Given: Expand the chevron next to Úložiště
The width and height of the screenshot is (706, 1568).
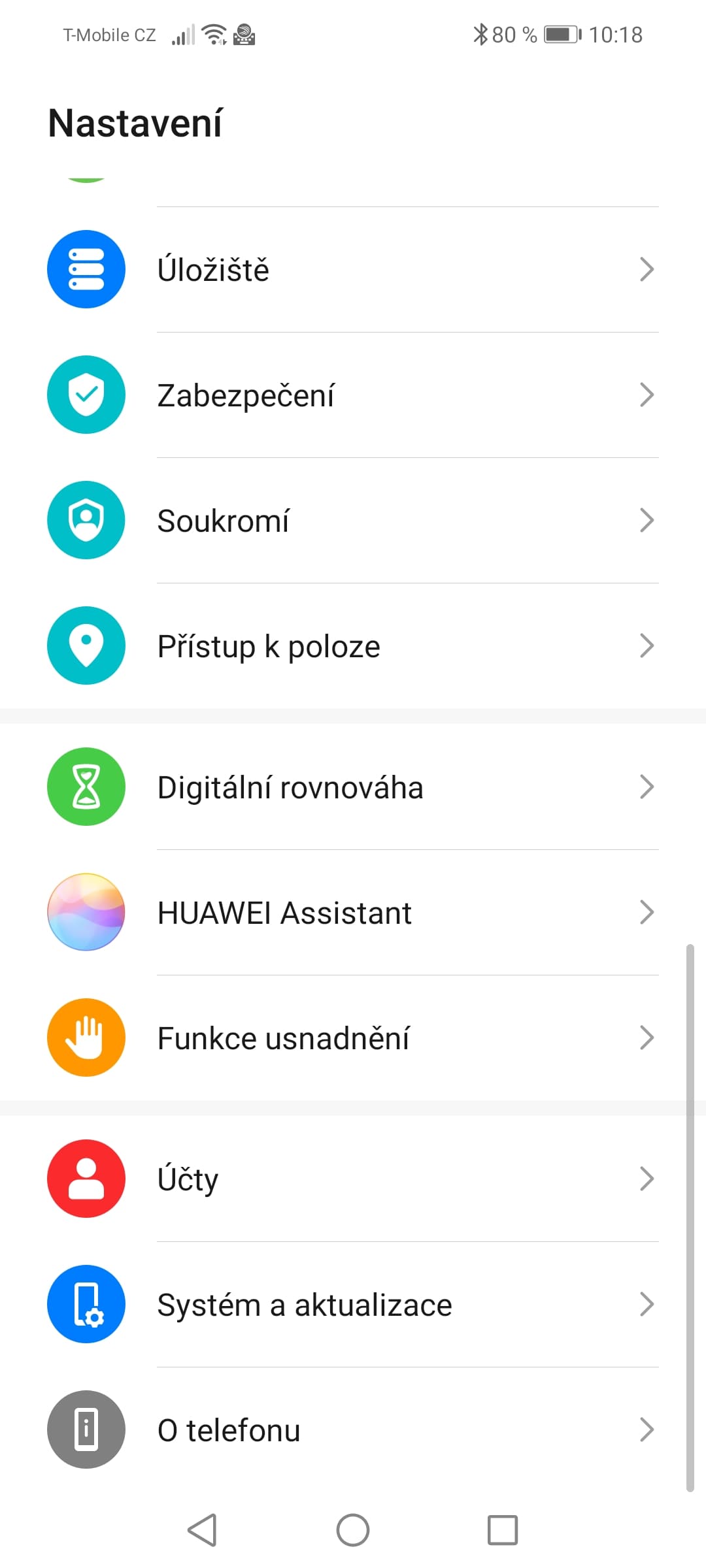Looking at the screenshot, I should click(647, 269).
